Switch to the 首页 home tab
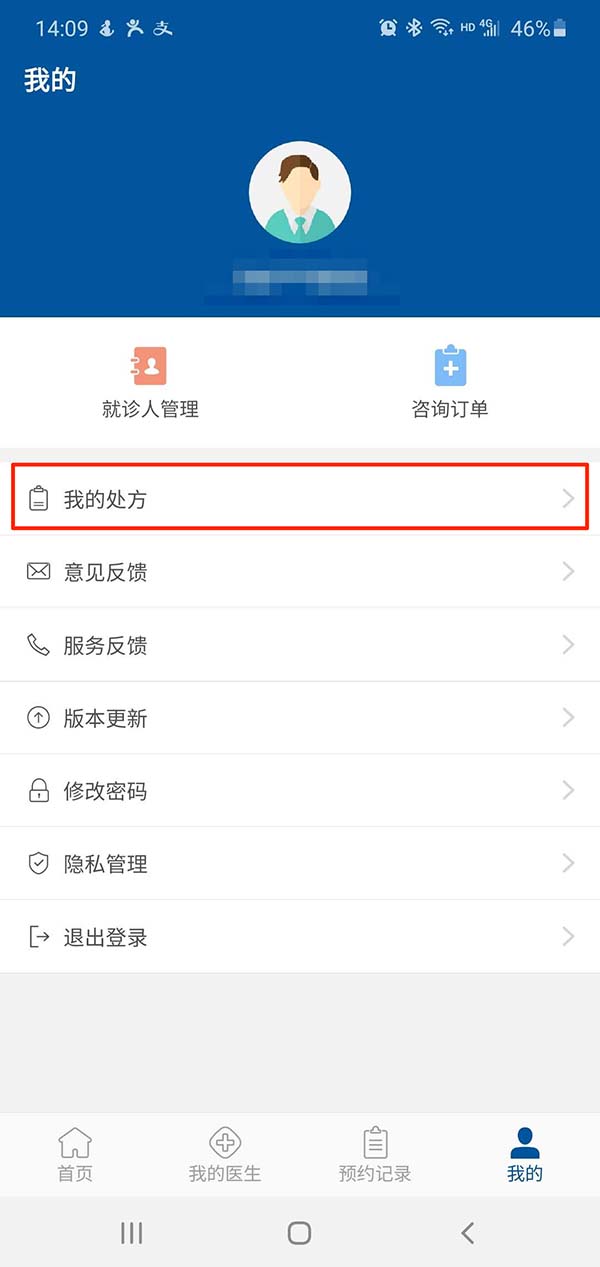The image size is (600, 1267). (x=75, y=1155)
